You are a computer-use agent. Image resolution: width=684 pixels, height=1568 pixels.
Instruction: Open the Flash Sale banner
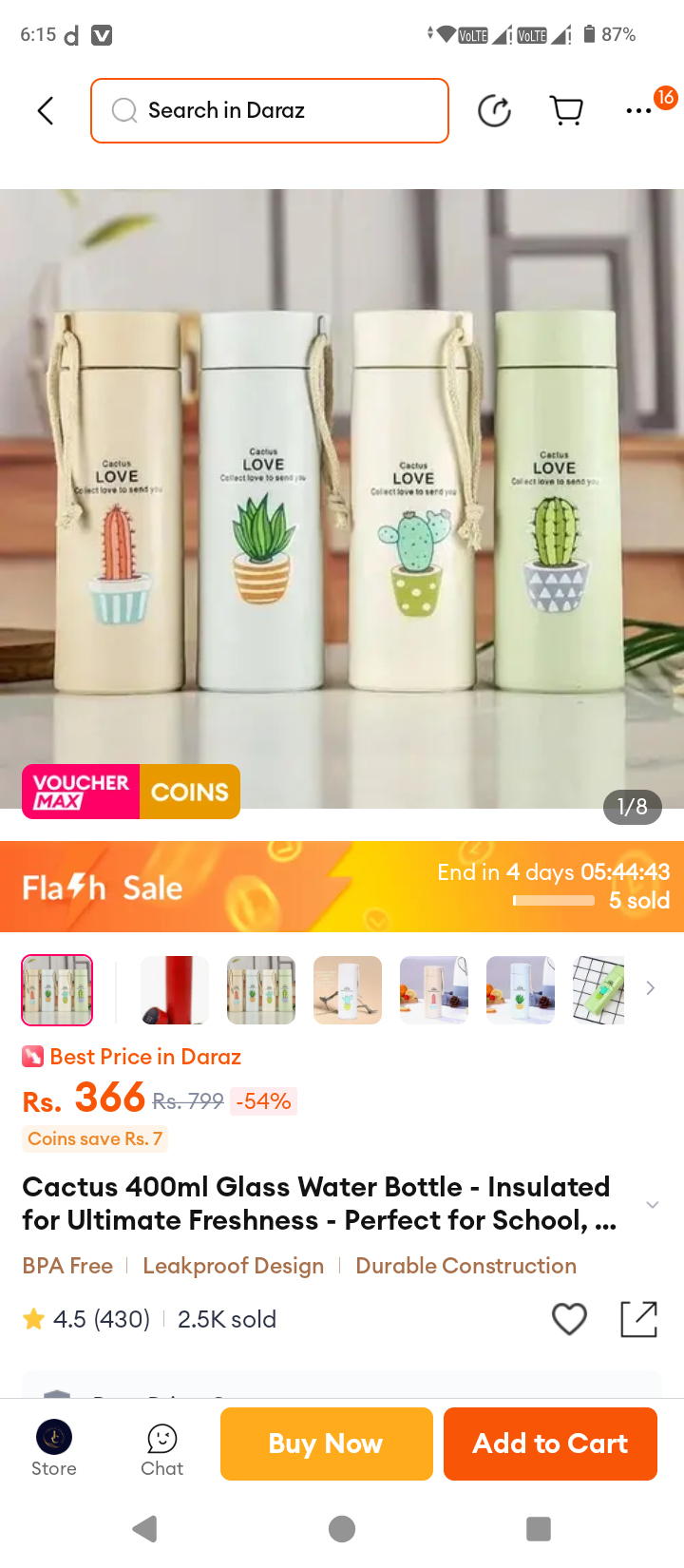click(342, 887)
